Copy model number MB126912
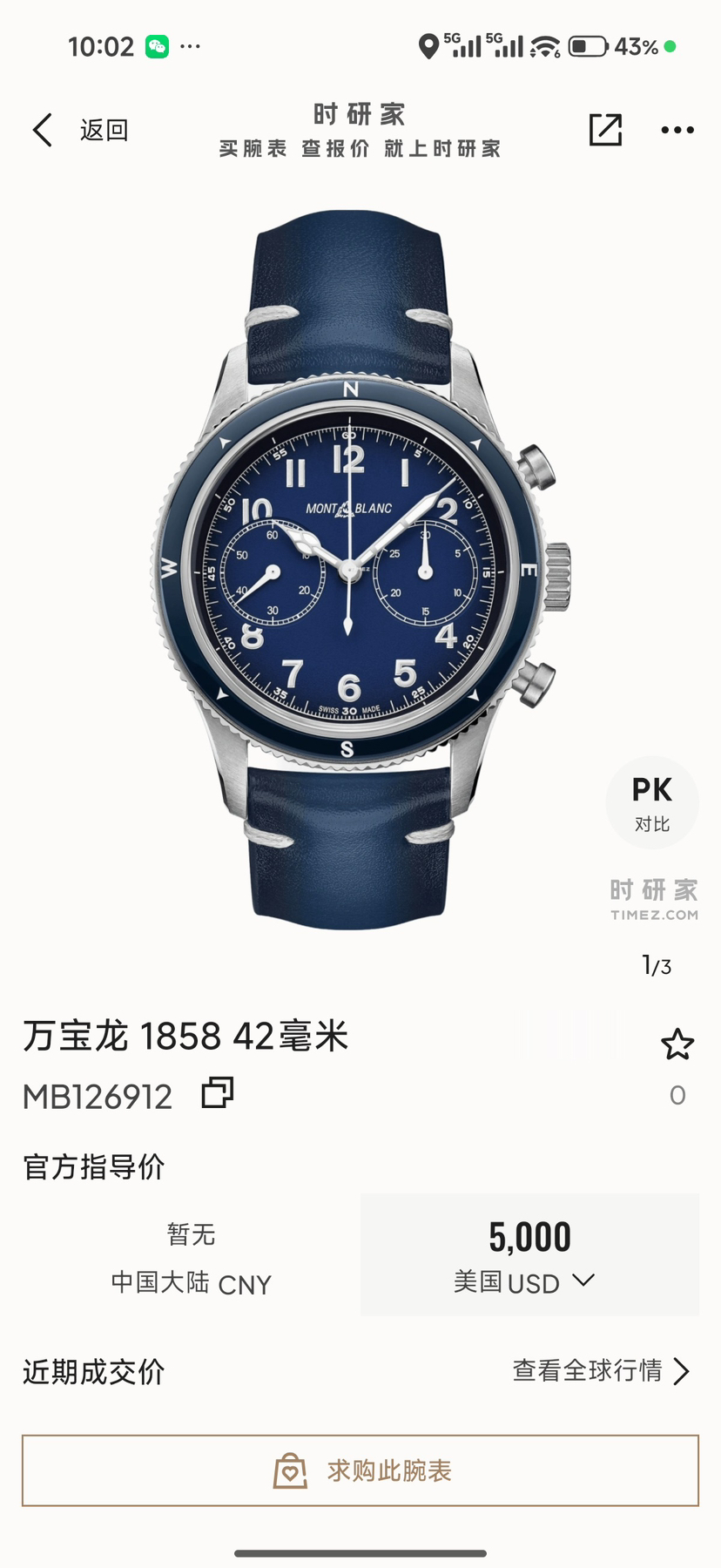Image resolution: width=721 pixels, height=1568 pixels. coord(217,1092)
